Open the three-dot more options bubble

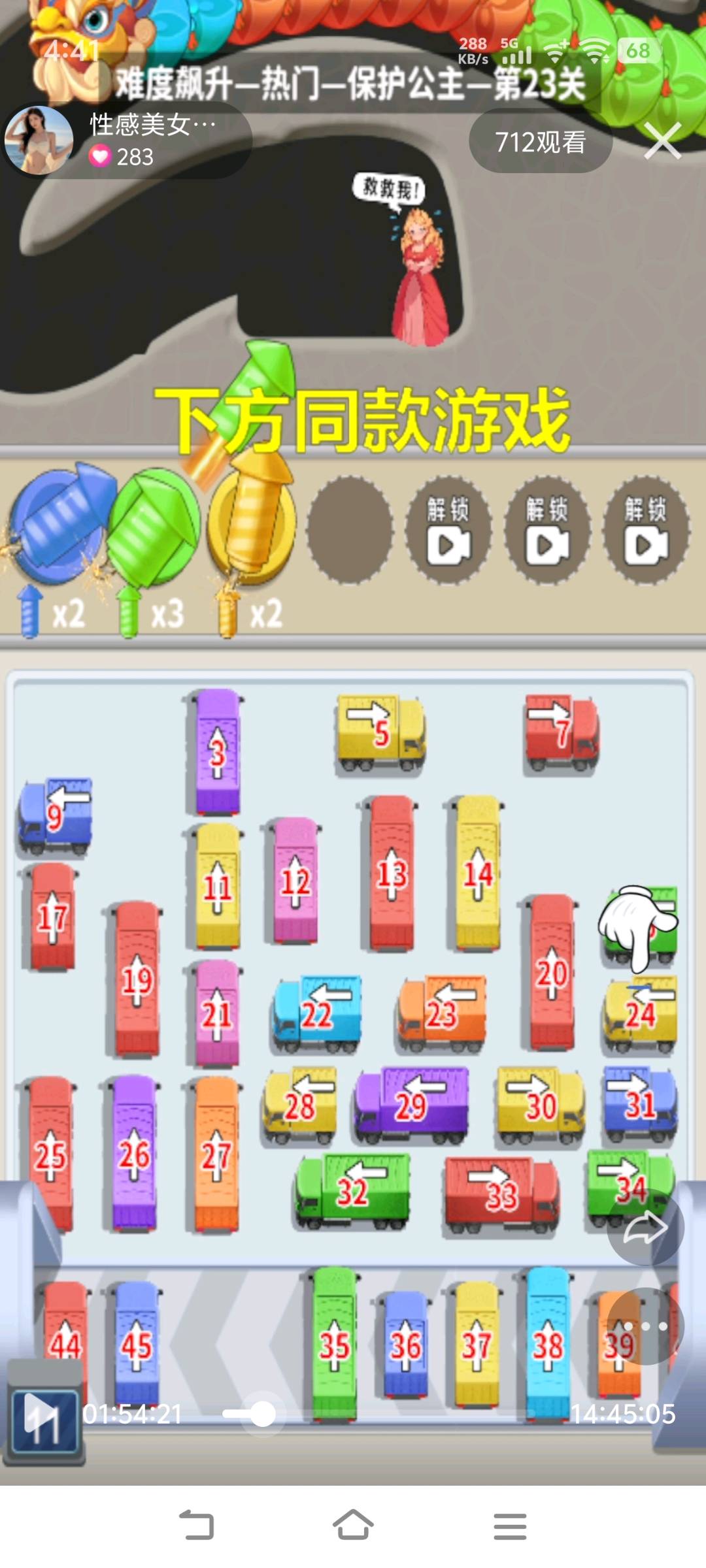[645, 1326]
